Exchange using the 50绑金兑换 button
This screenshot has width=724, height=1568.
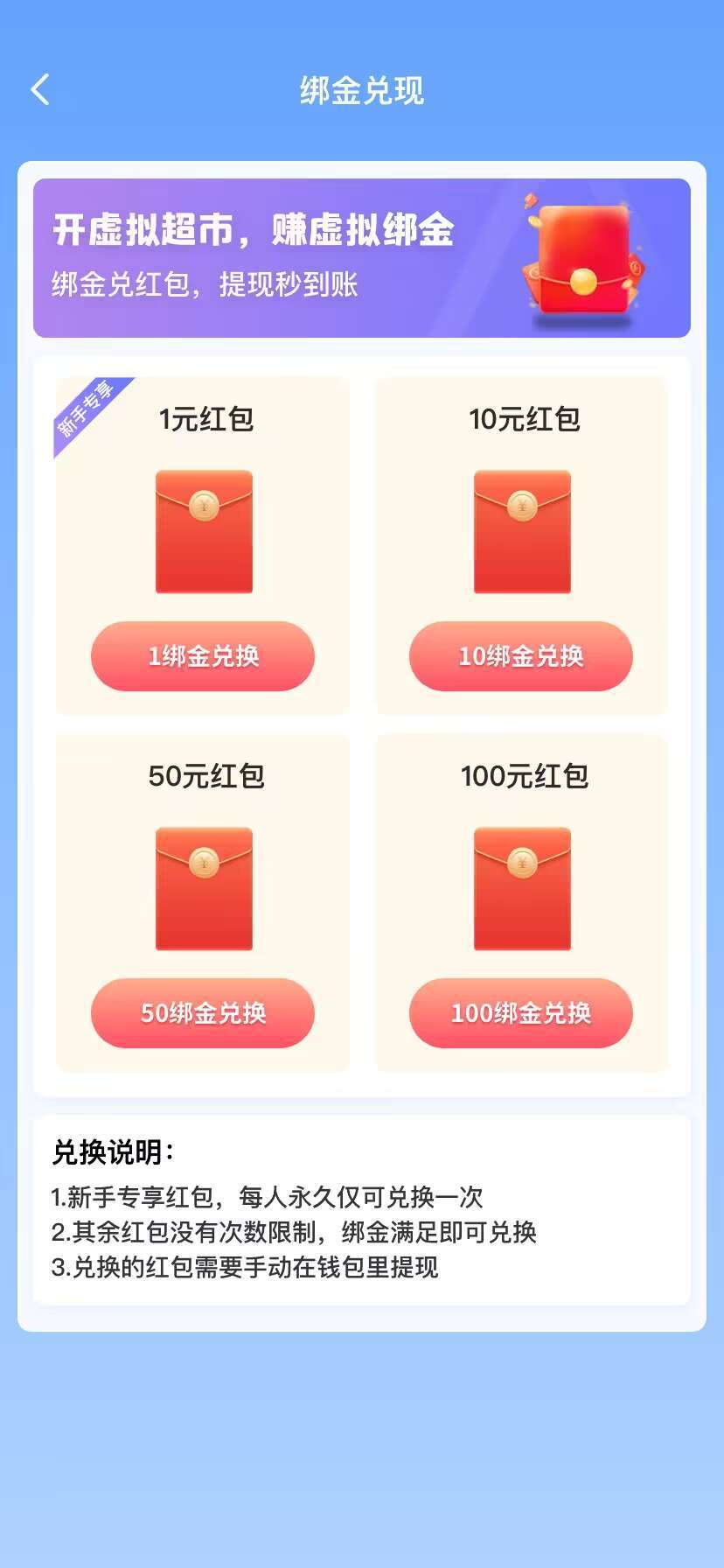coord(203,1013)
